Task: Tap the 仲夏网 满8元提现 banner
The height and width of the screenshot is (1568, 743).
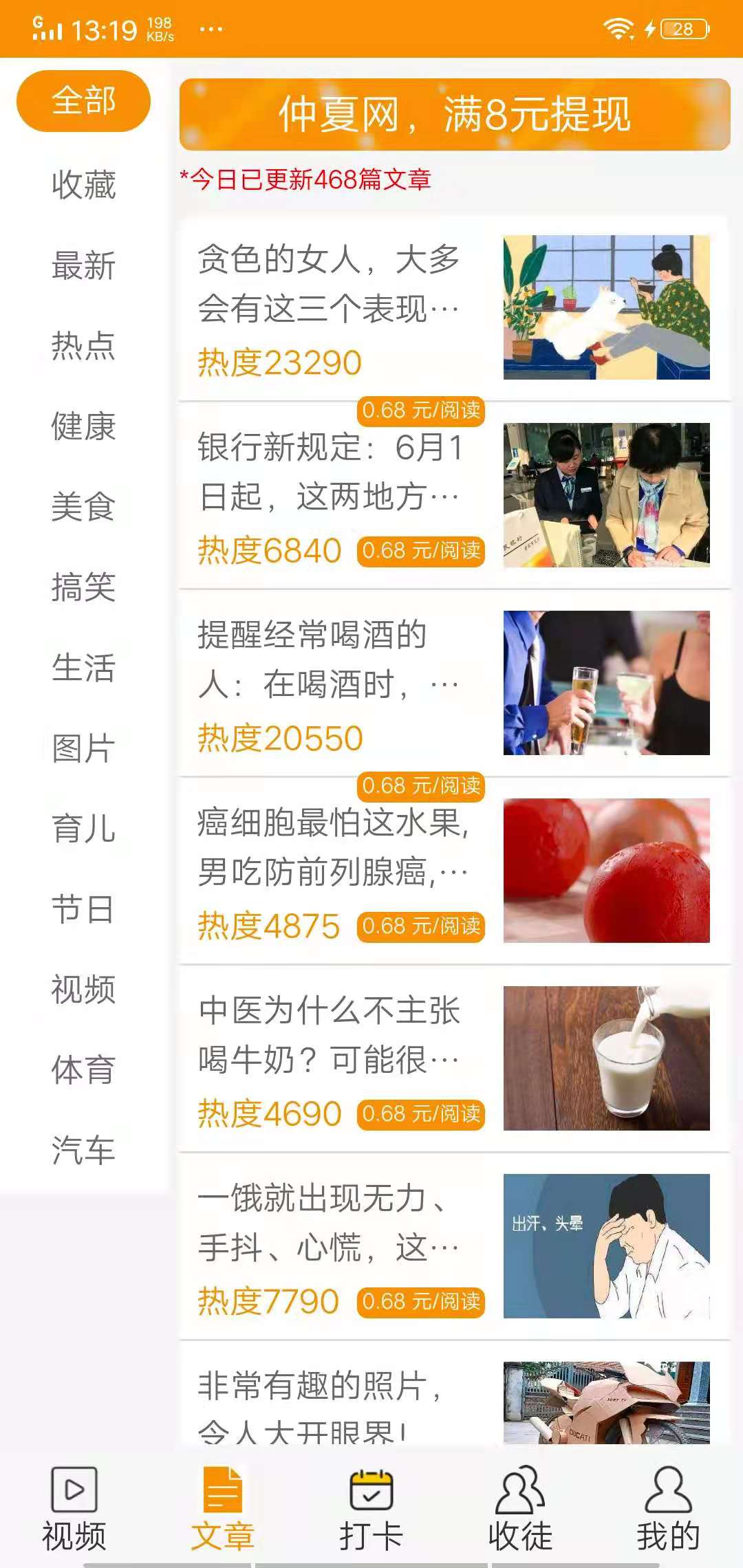Action: 454,116
